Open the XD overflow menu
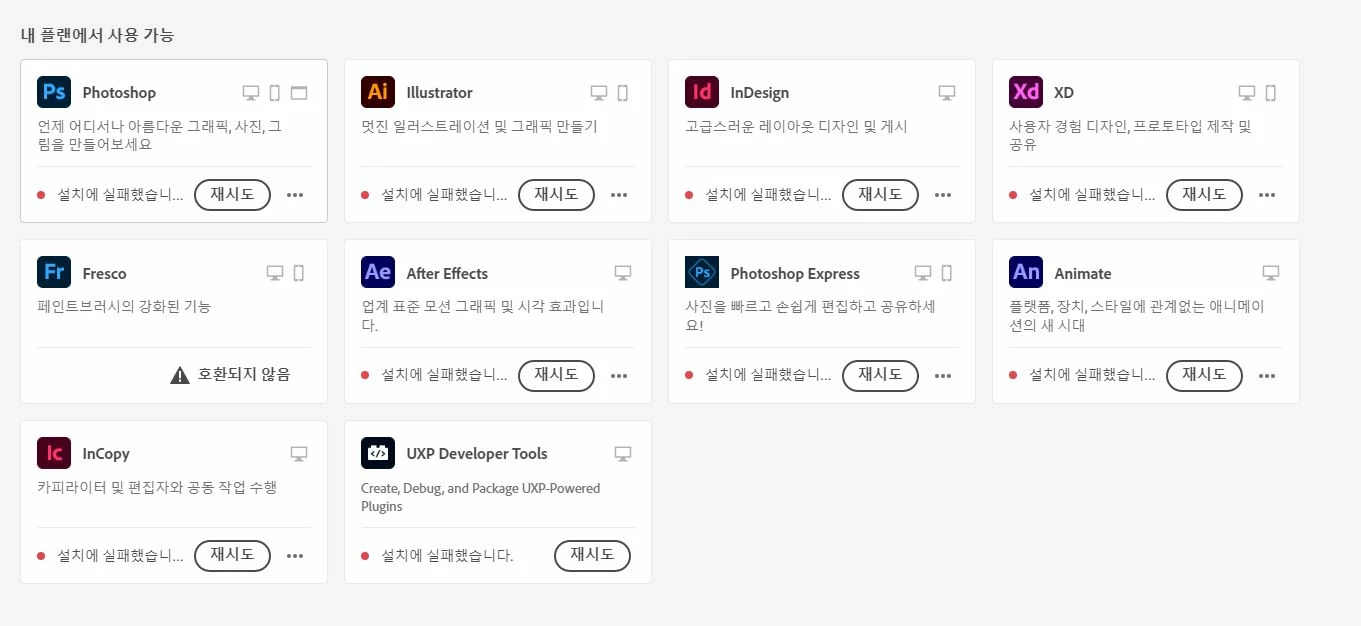Viewport: 1361px width, 626px height. (x=1267, y=195)
